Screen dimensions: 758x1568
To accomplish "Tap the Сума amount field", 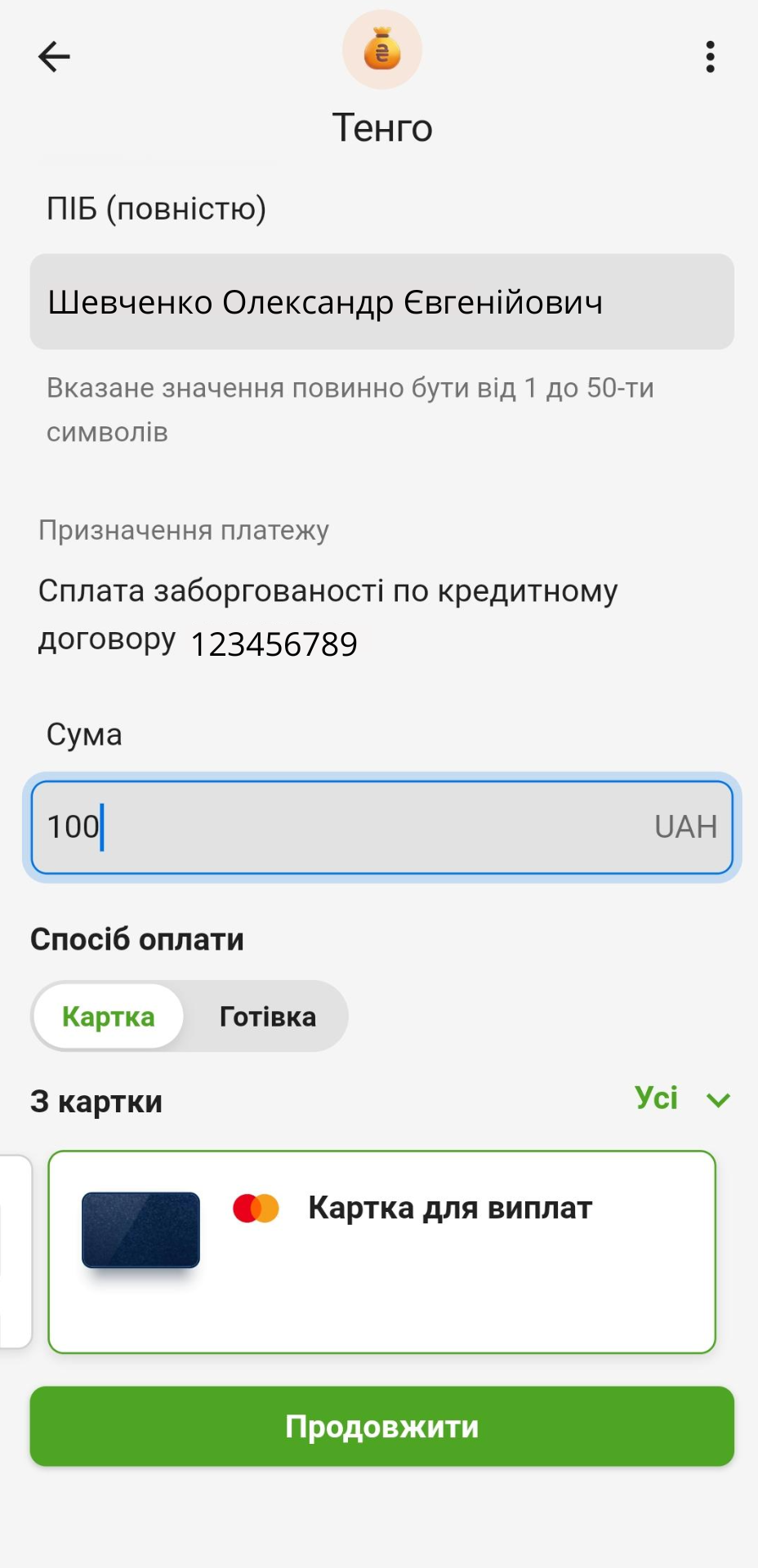I will point(381,826).
